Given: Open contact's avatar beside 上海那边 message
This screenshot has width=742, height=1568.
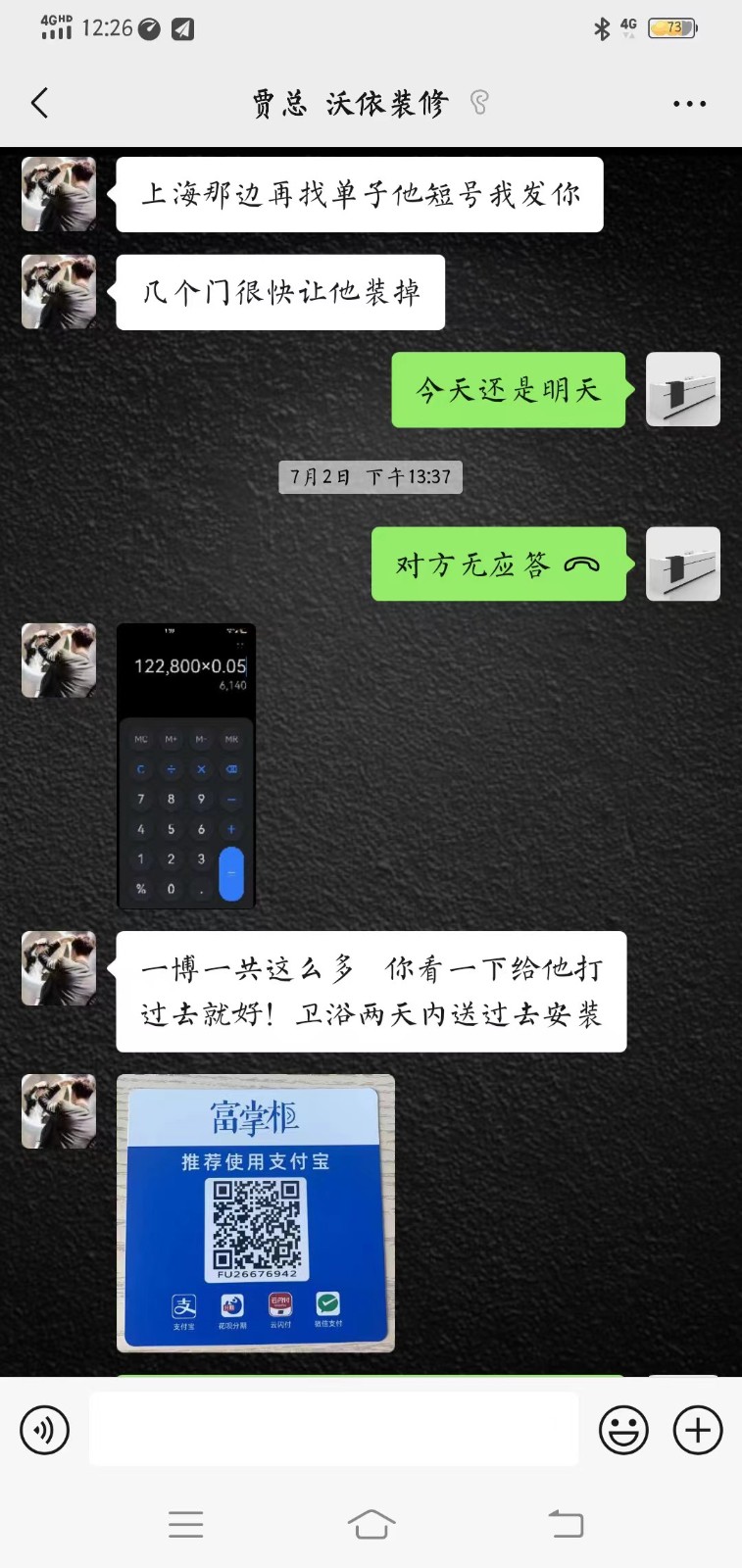Looking at the screenshot, I should [59, 194].
